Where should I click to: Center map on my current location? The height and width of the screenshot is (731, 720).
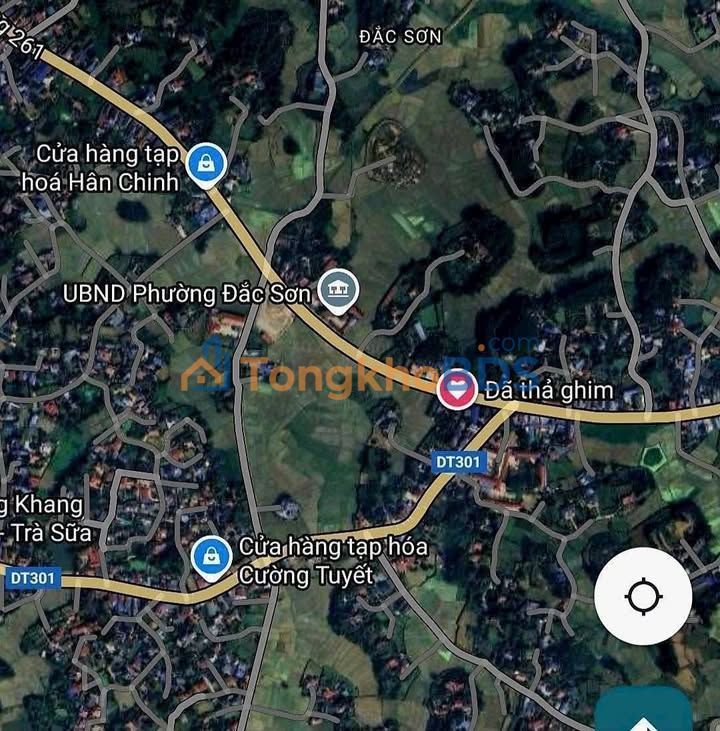click(643, 597)
